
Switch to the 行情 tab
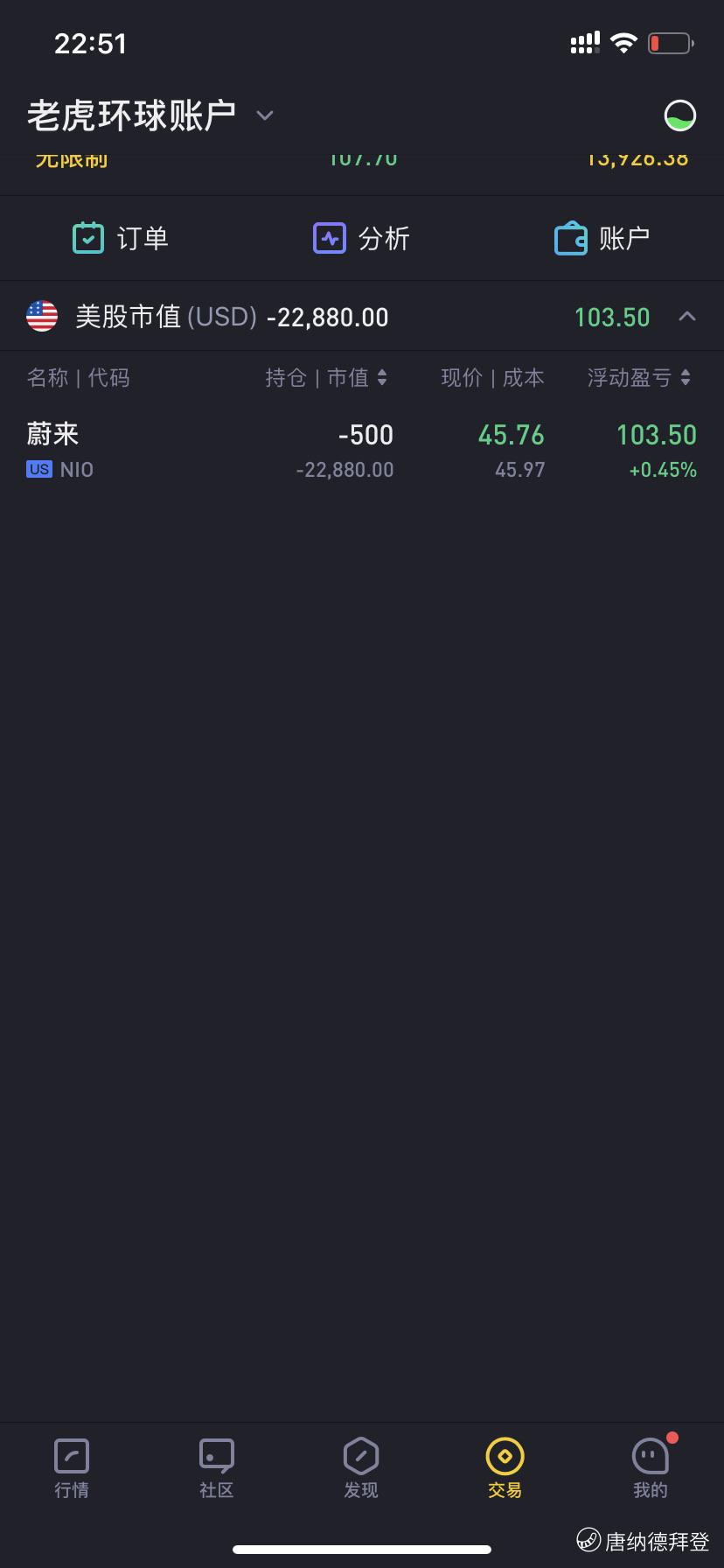pos(72,1469)
